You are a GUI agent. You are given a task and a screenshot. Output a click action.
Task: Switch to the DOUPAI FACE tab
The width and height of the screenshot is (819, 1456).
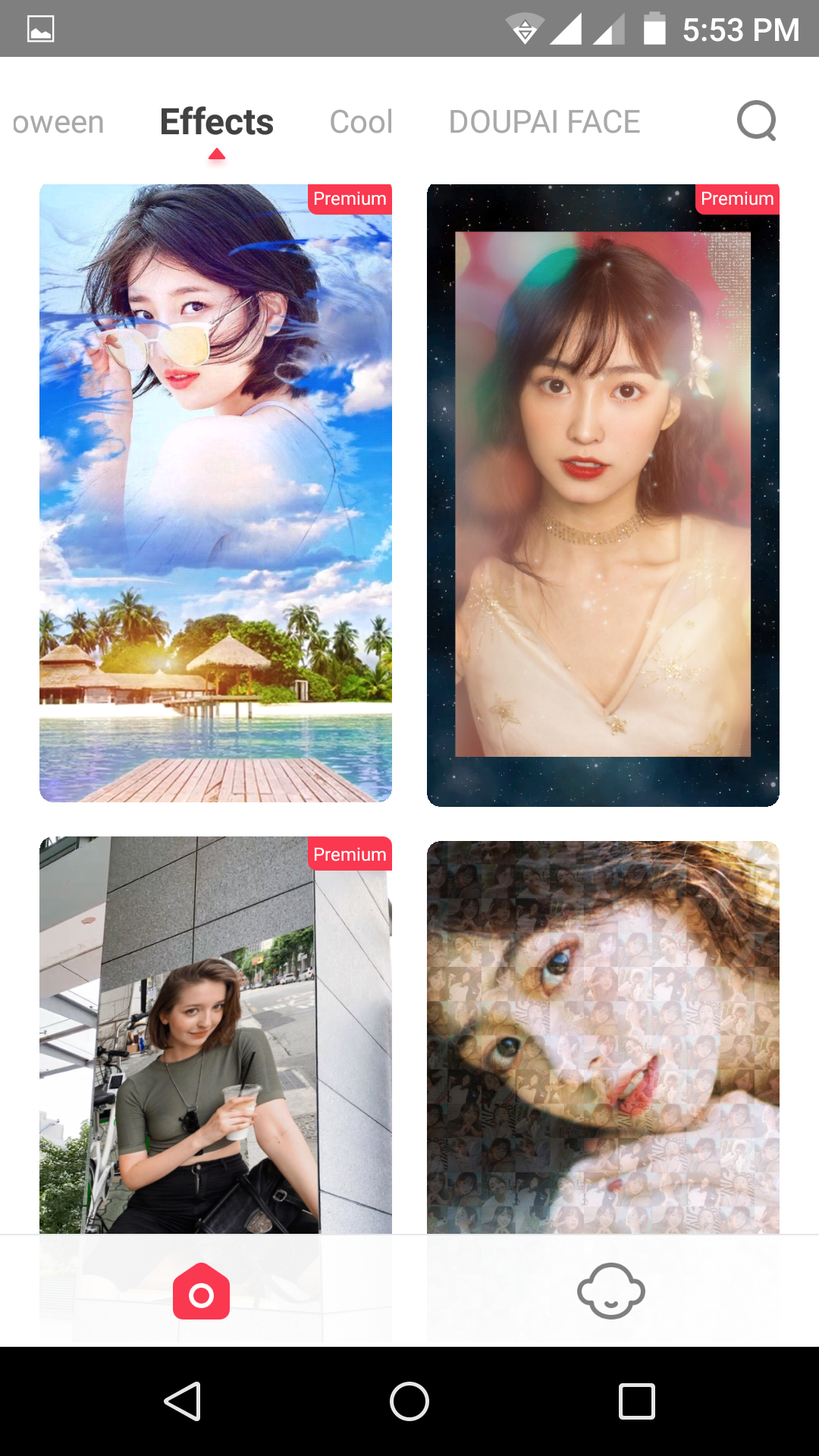point(544,122)
